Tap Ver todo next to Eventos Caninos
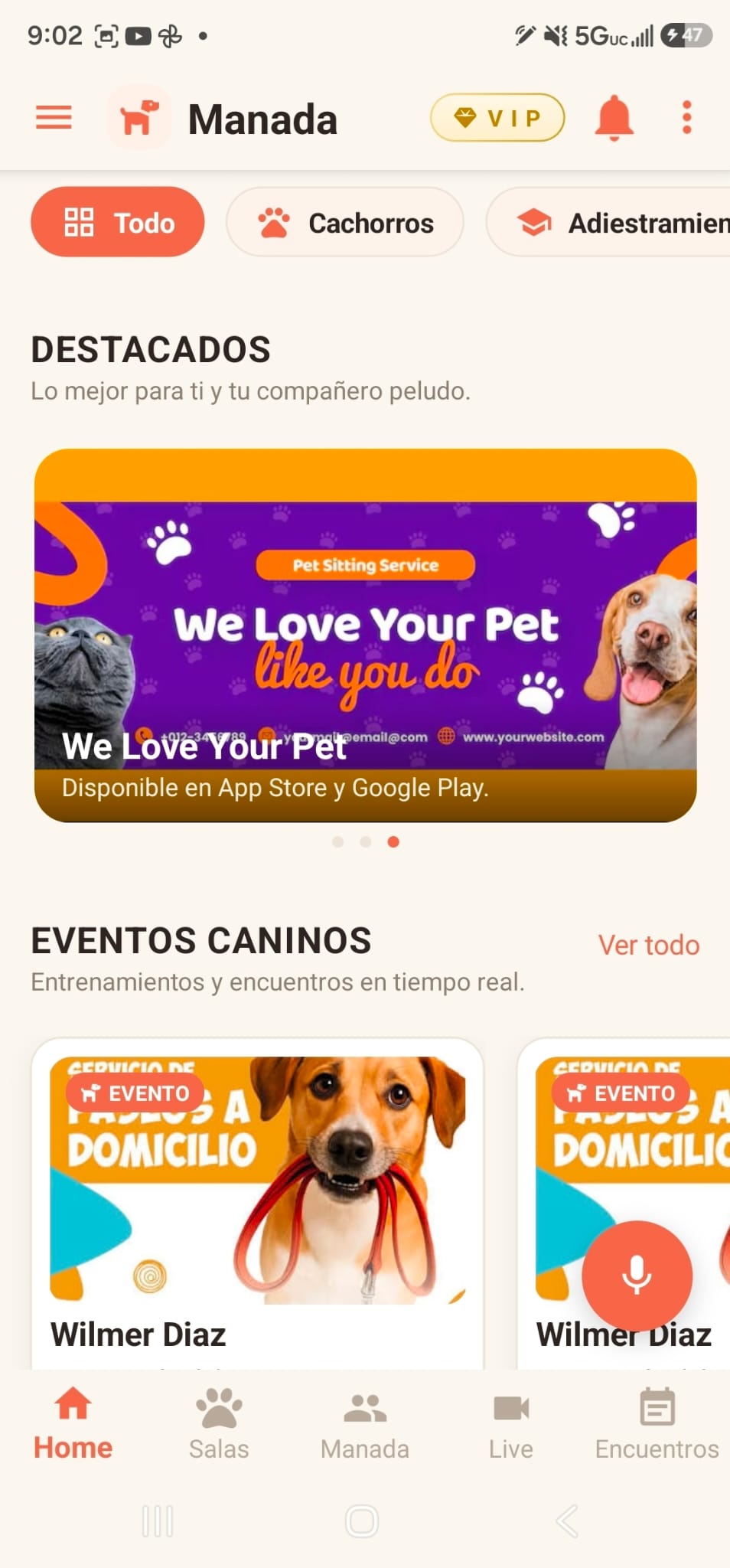Viewport: 730px width, 1568px height. pos(648,945)
